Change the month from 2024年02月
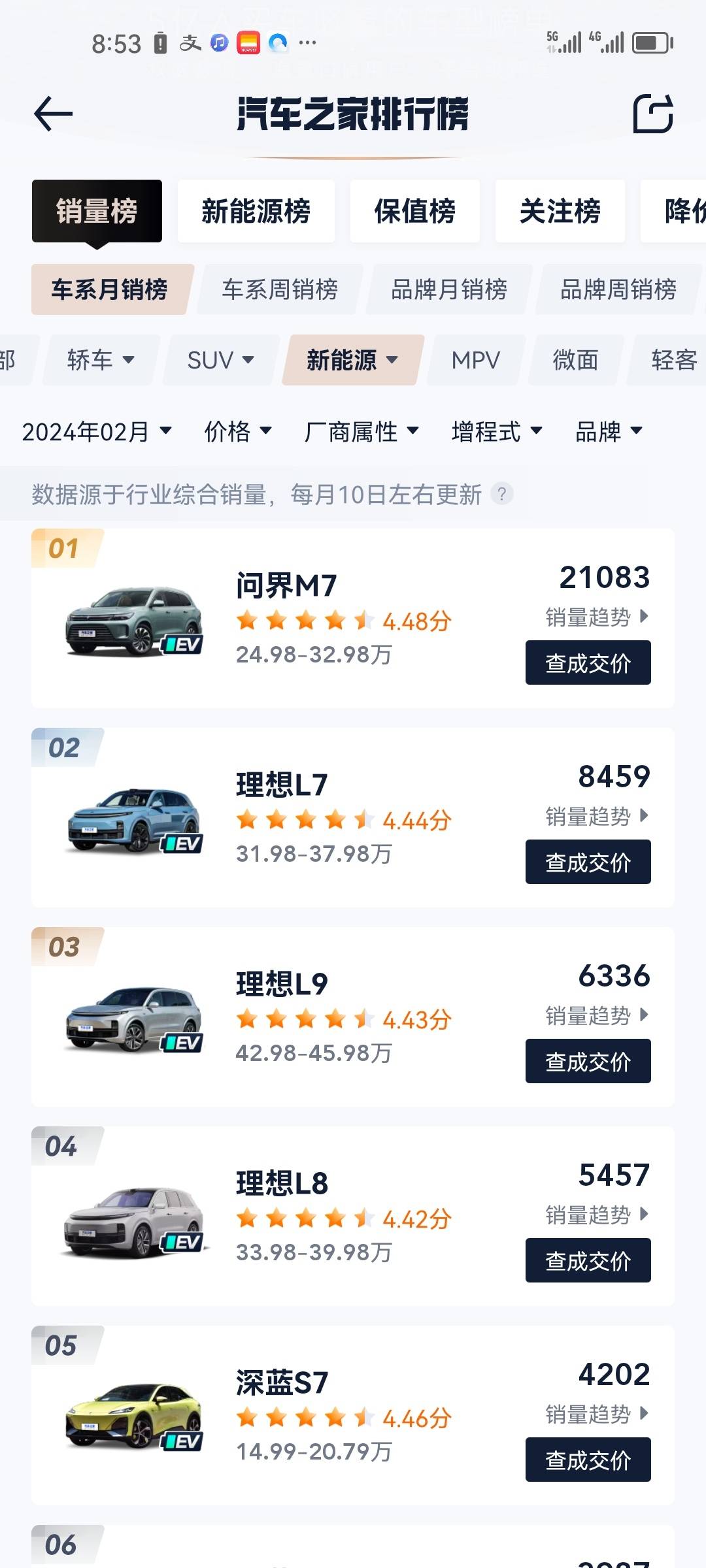Viewport: 706px width, 1568px height. point(97,431)
